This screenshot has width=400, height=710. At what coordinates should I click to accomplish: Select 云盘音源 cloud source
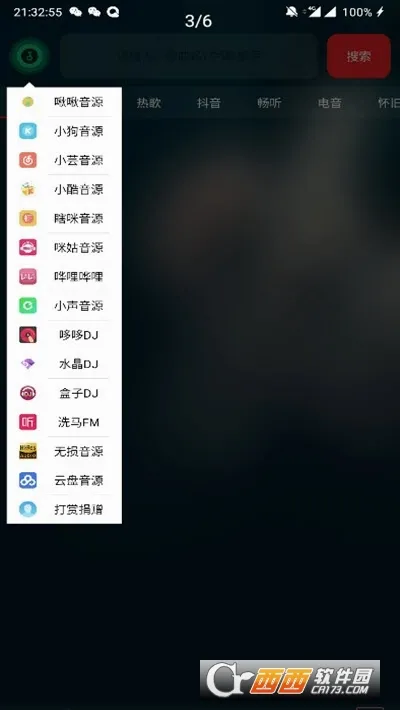coord(64,480)
